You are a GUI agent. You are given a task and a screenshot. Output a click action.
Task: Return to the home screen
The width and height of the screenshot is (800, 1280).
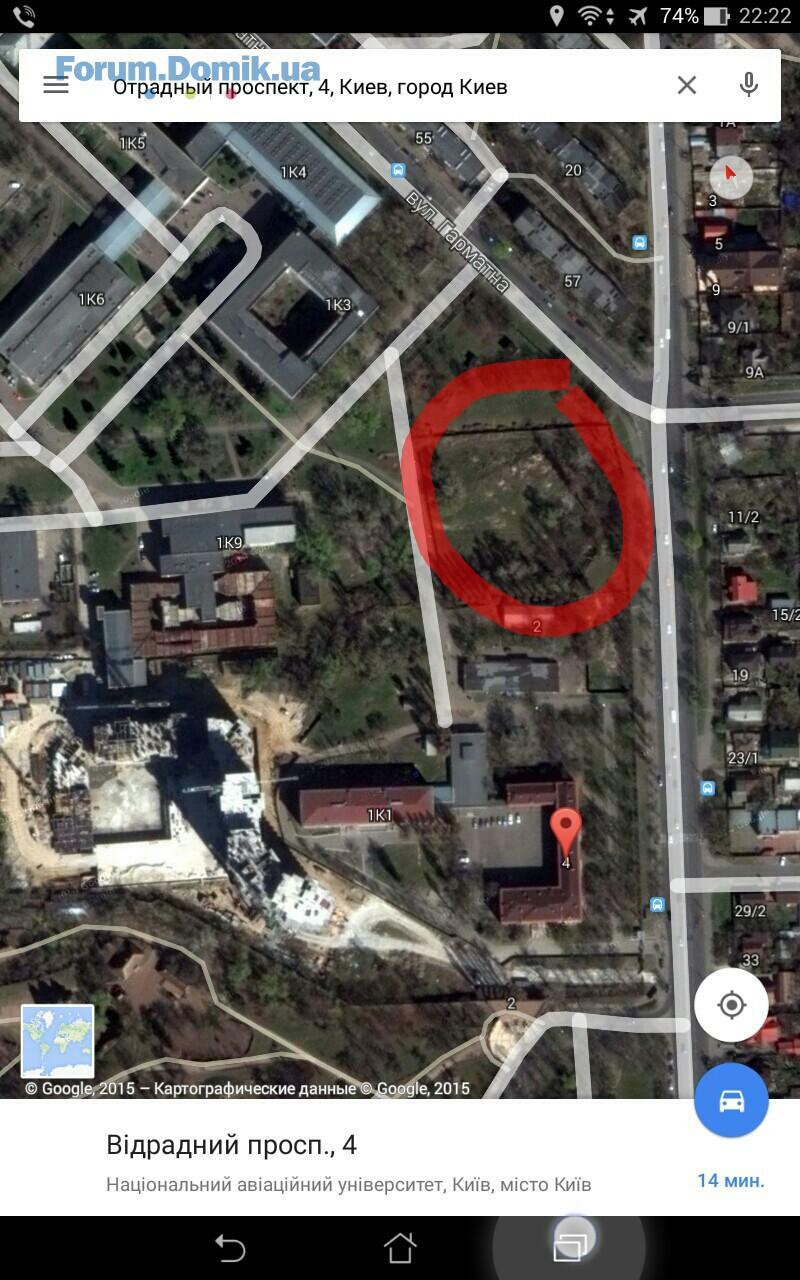[400, 1248]
